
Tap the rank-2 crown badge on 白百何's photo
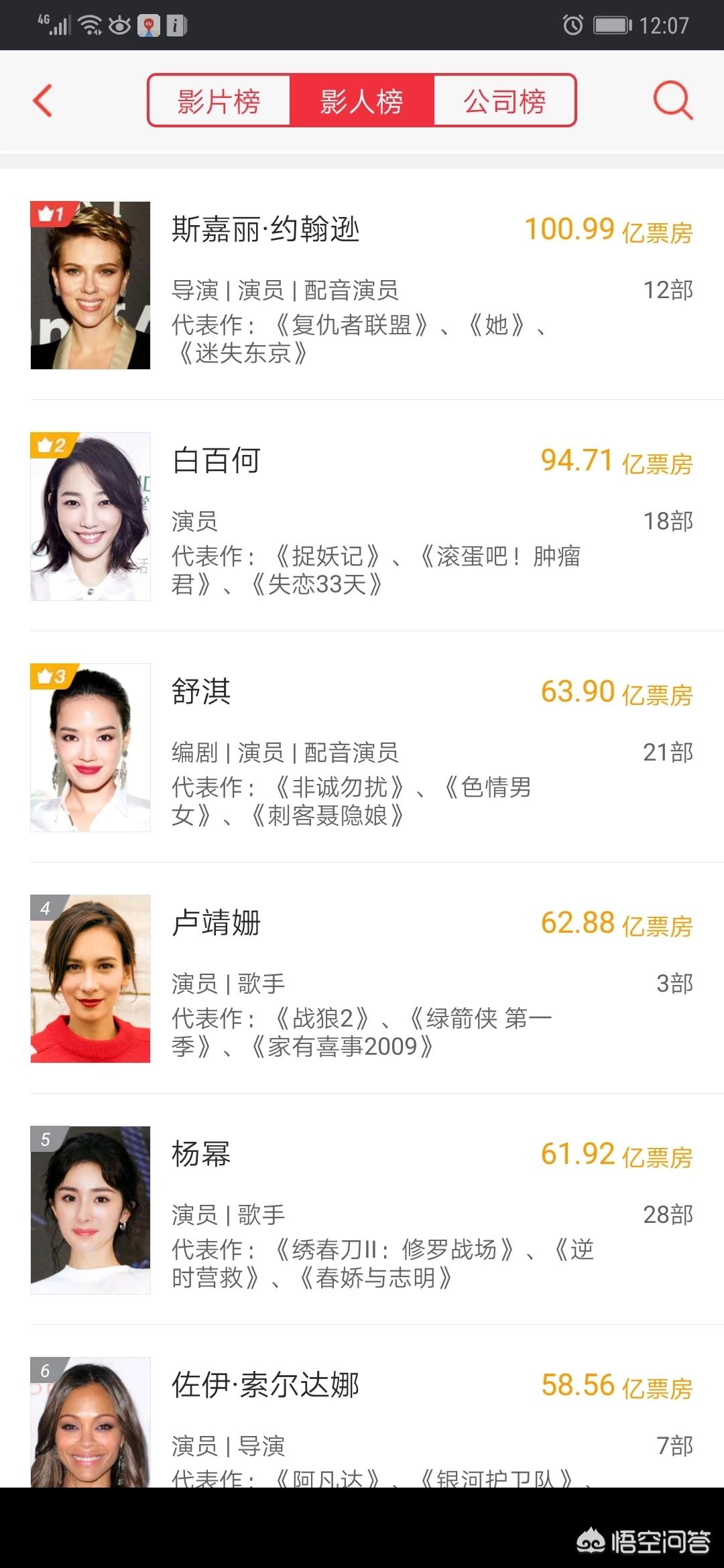click(48, 444)
